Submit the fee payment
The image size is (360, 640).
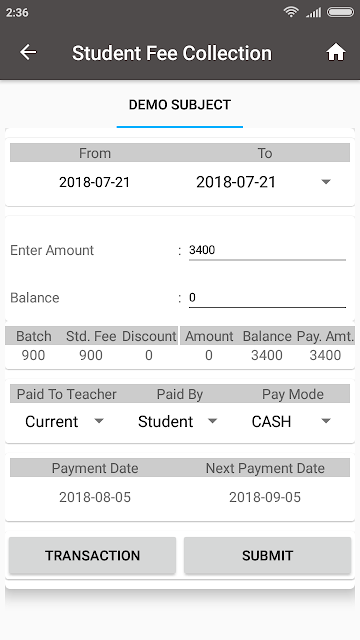click(x=267, y=556)
